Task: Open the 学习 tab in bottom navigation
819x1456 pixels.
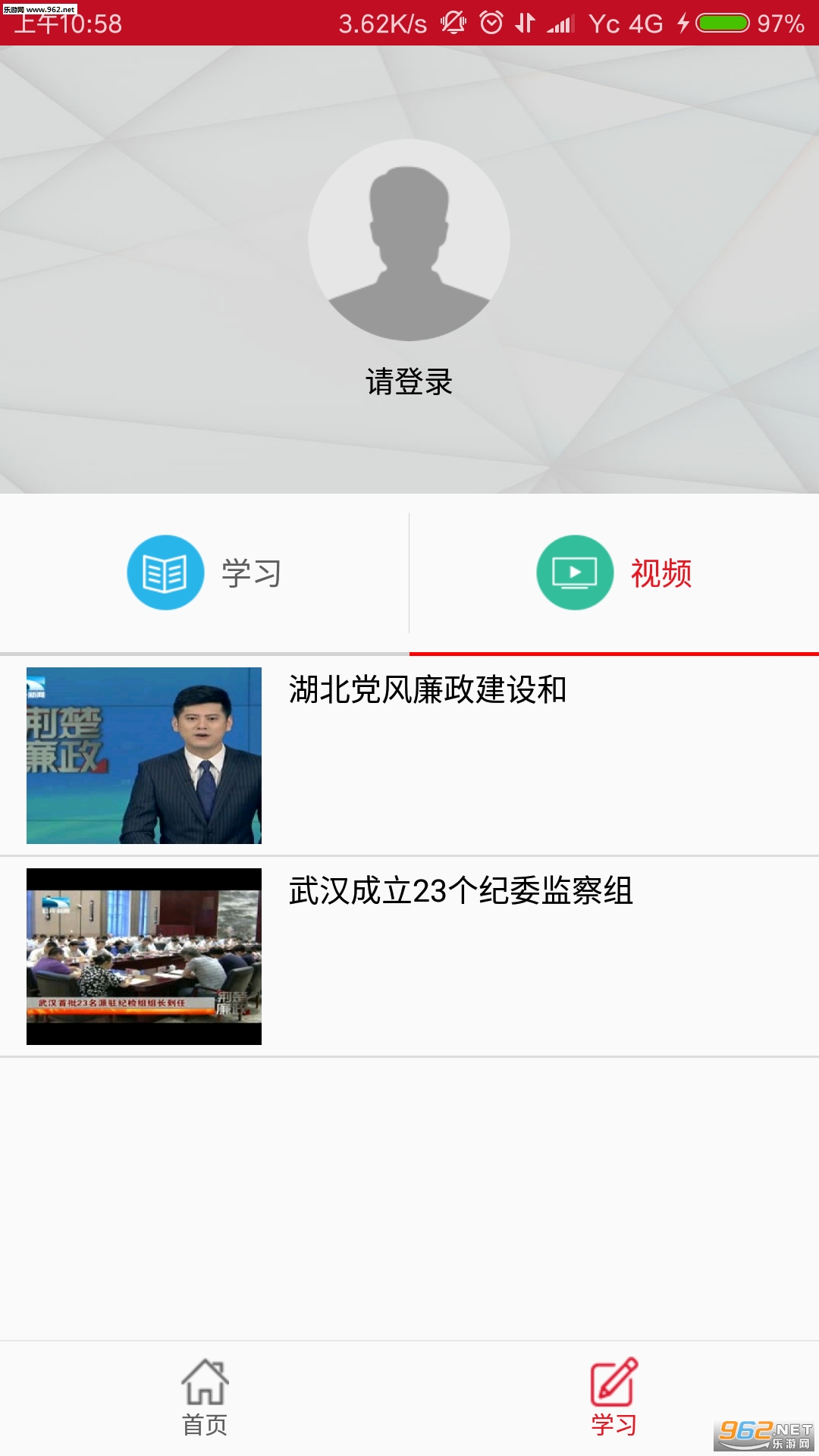Action: point(613,1397)
